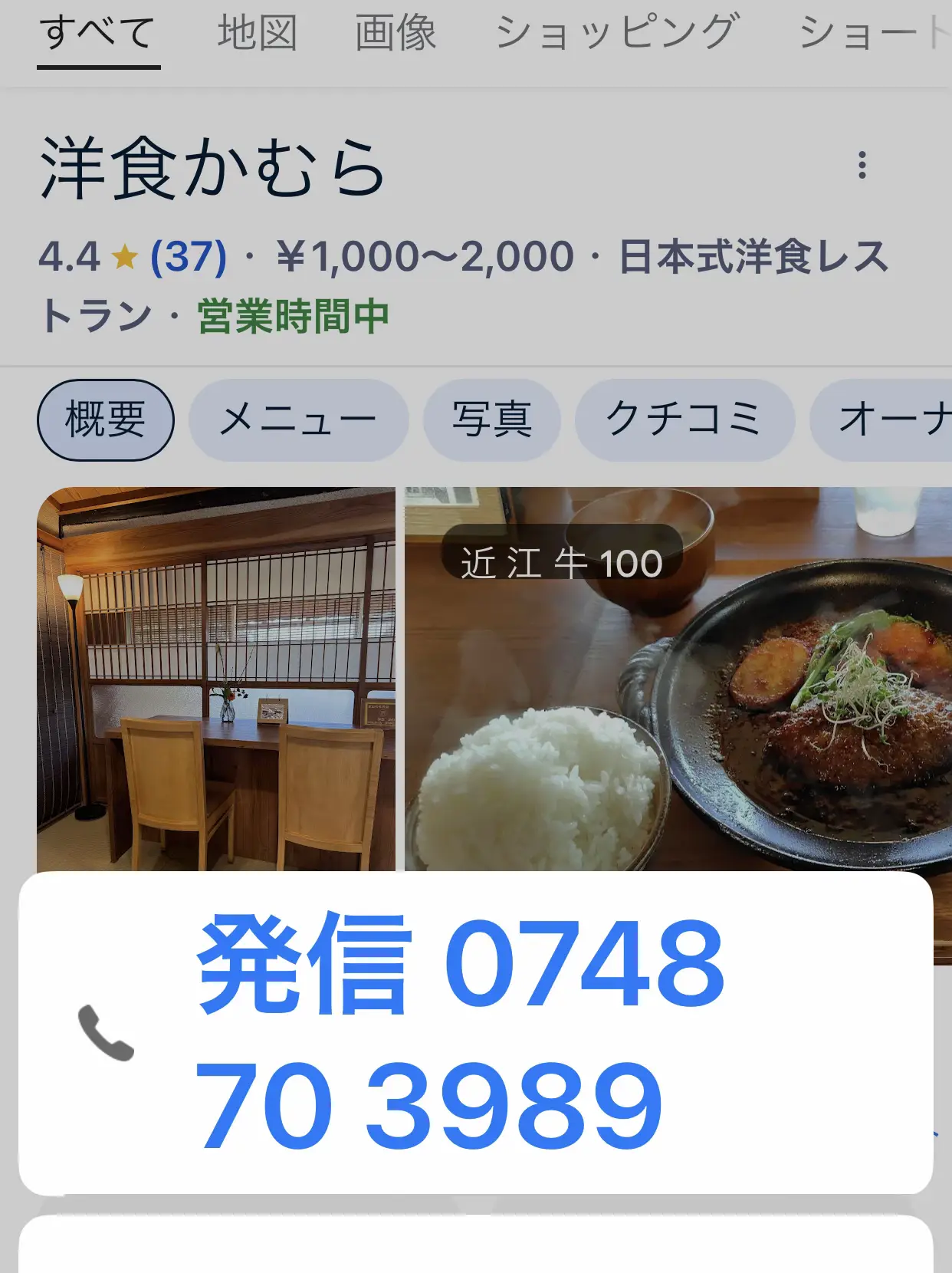This screenshot has width=952, height=1273.
Task: Switch to the 画像 search tab
Action: pos(395,34)
